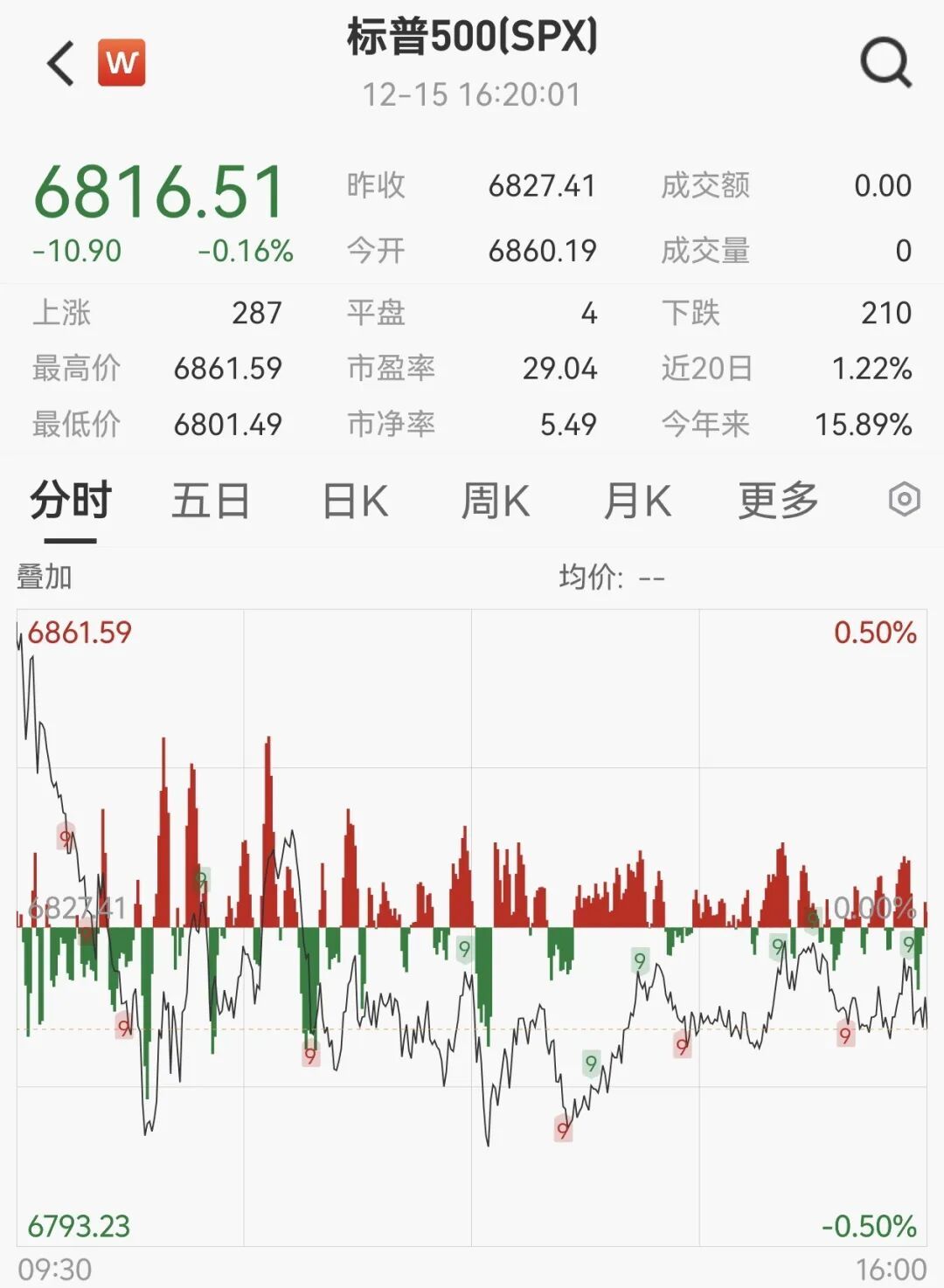944x1288 pixels.
Task: Select the 分时 intraday tab
Action: [x=70, y=502]
